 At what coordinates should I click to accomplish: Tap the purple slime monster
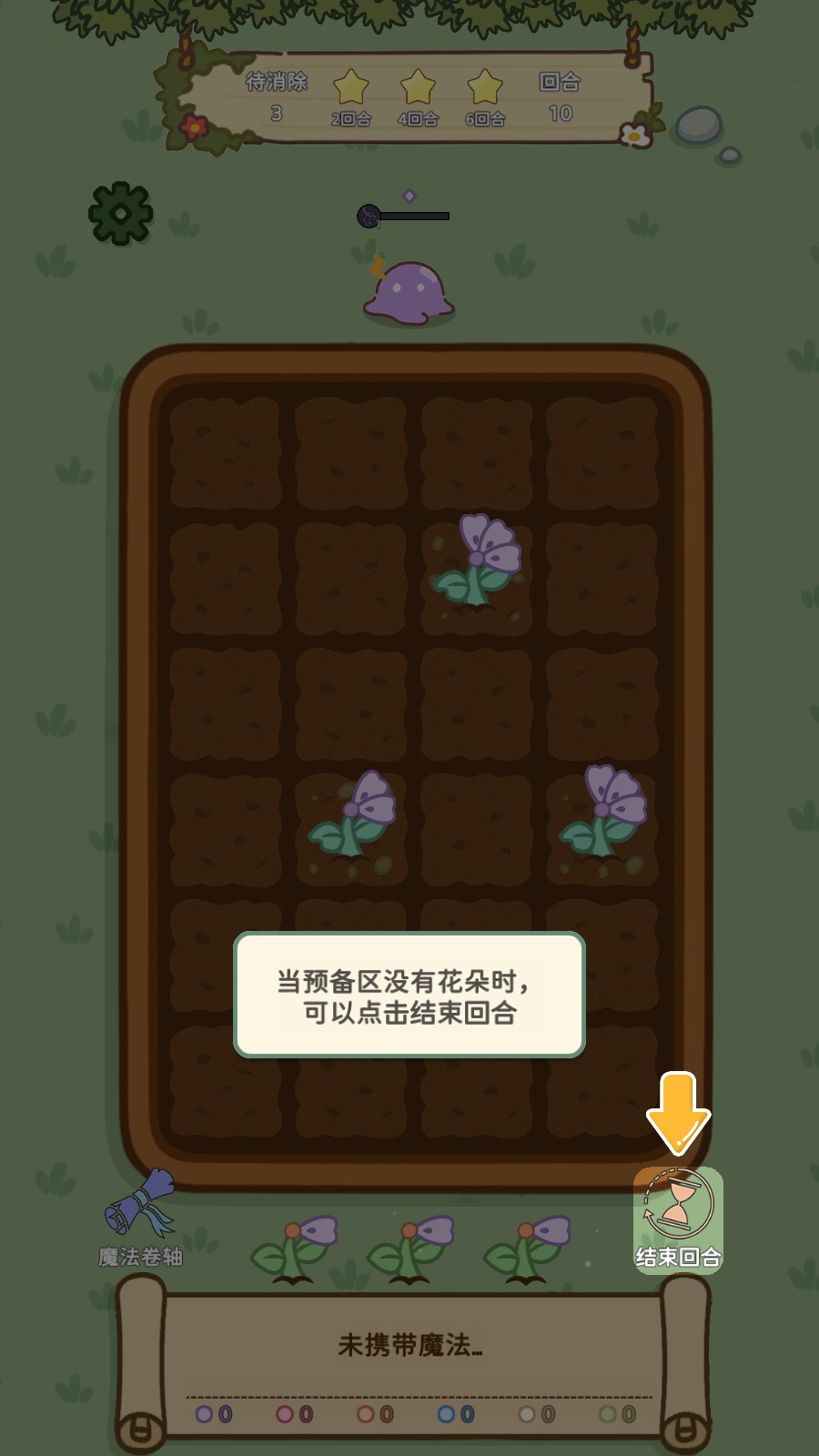[x=409, y=292]
